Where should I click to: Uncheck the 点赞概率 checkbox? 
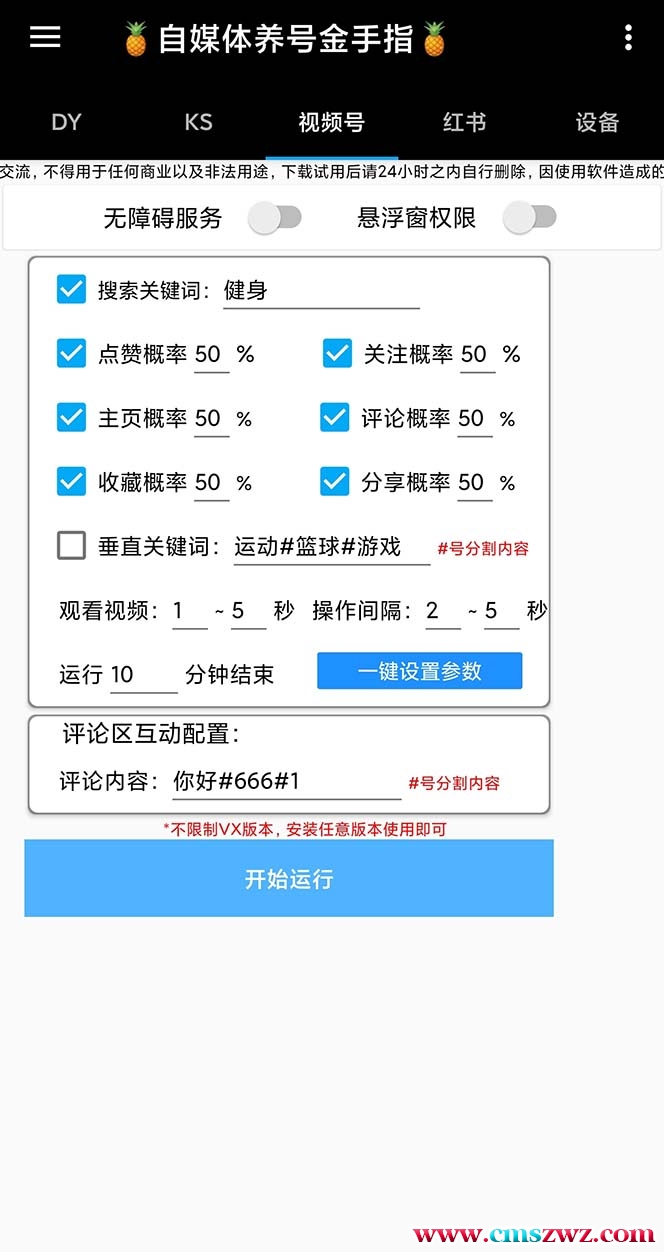72,353
